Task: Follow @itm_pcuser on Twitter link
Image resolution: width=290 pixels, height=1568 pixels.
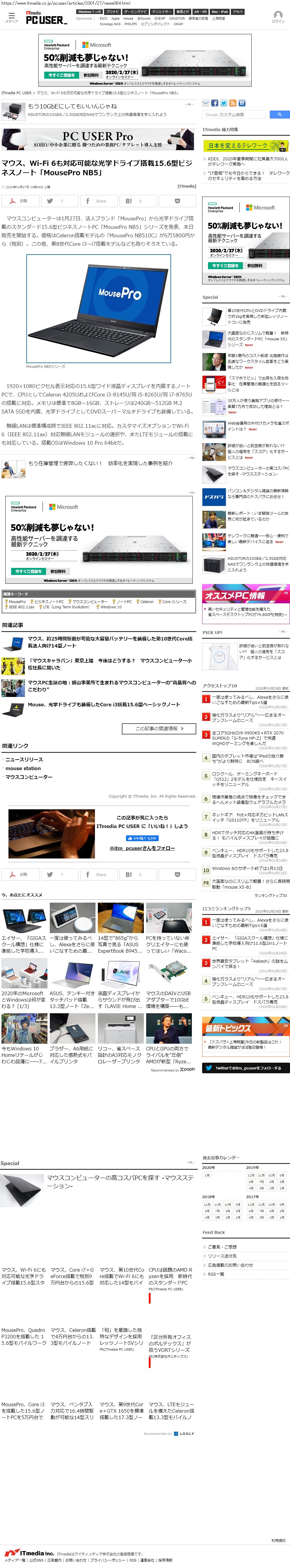Action: [x=142, y=848]
